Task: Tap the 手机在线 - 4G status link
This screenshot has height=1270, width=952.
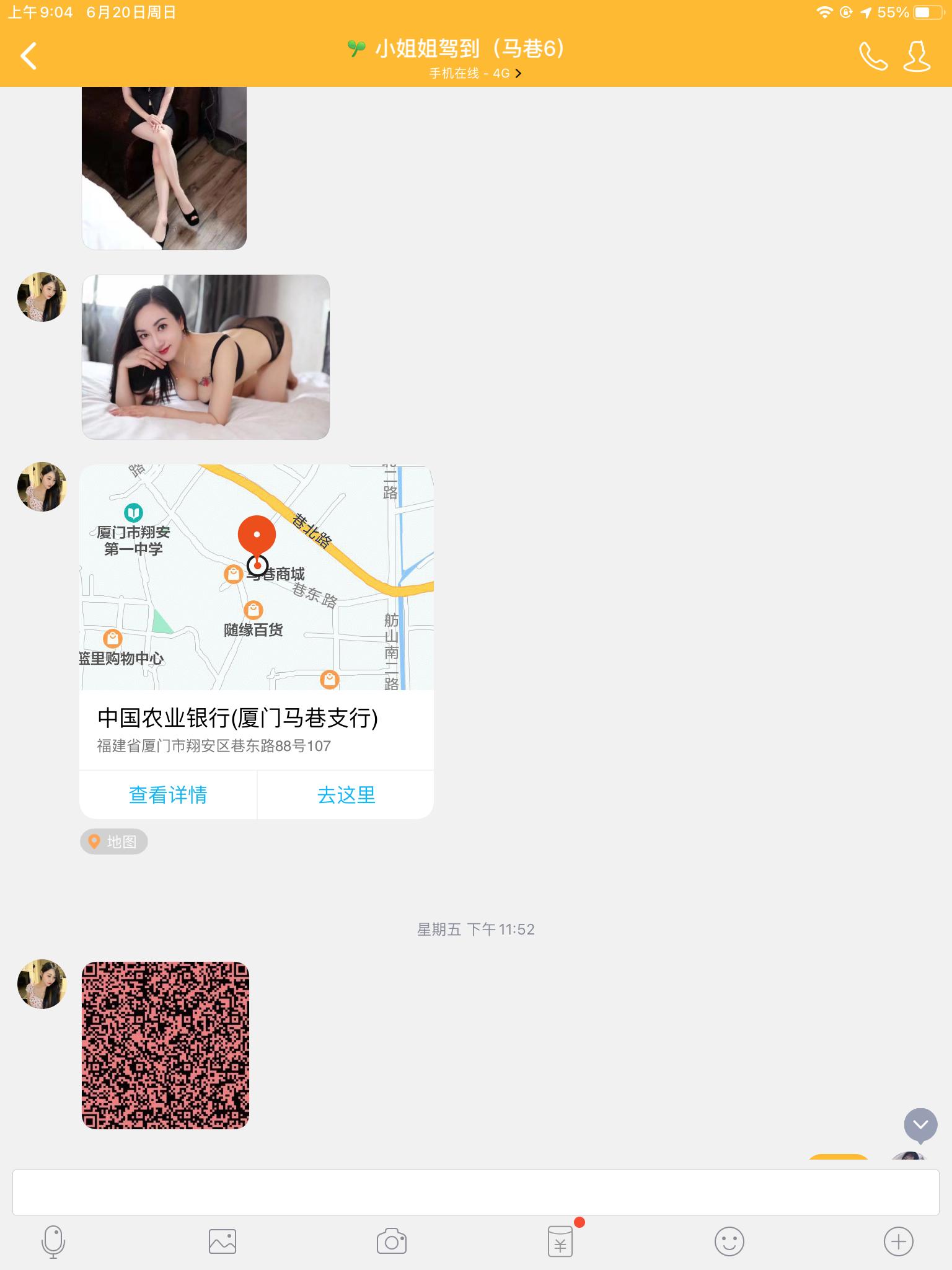Action: coord(475,73)
